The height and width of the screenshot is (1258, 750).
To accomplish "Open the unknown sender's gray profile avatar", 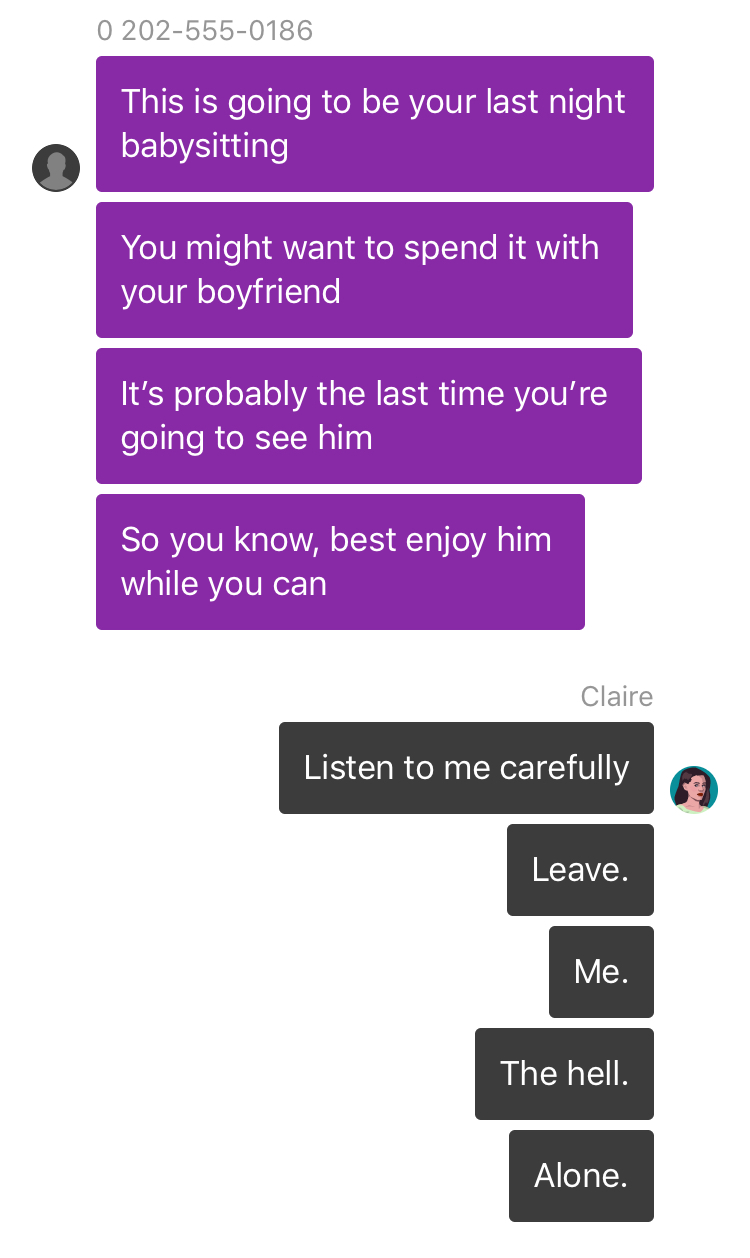I will (56, 167).
